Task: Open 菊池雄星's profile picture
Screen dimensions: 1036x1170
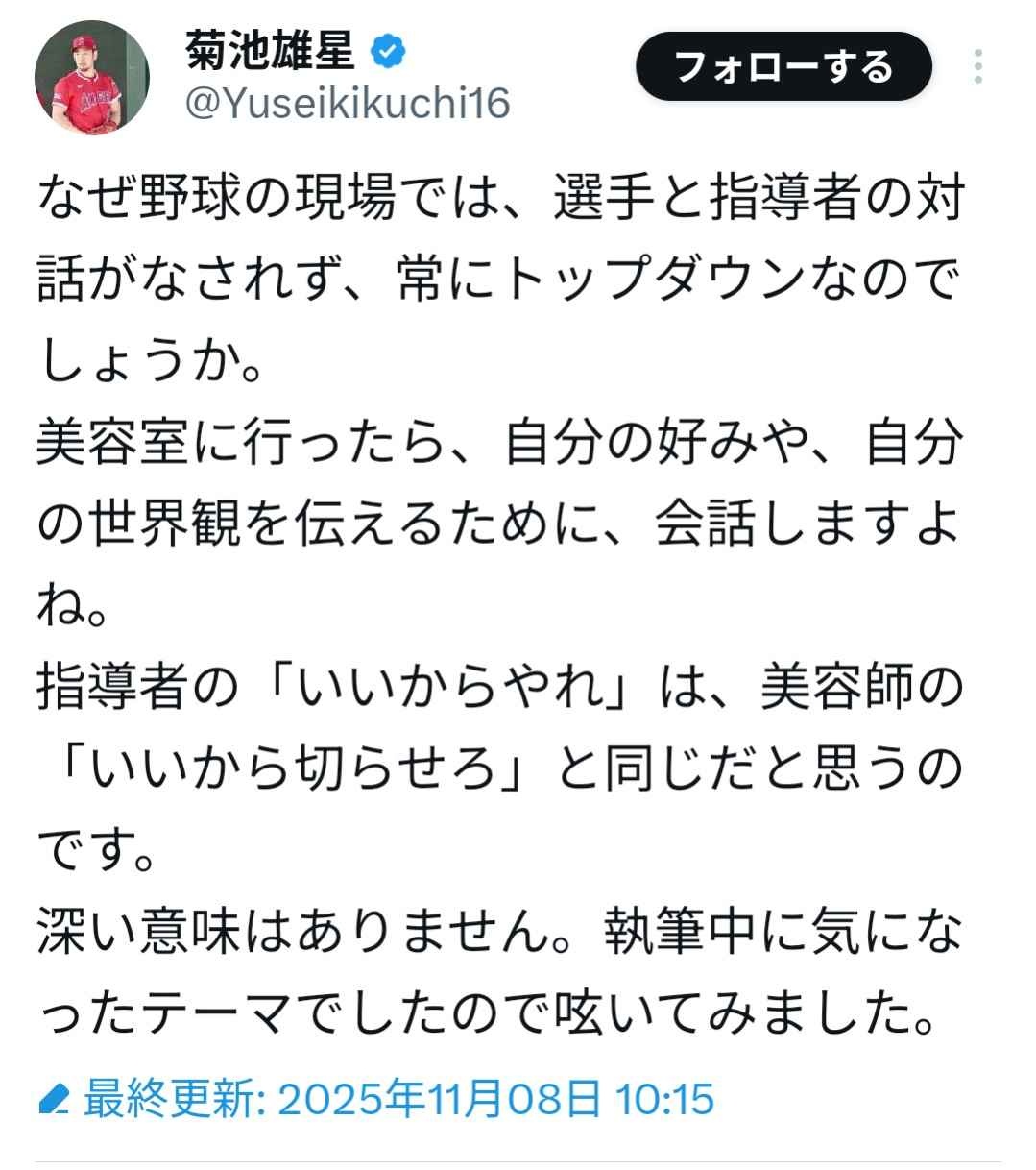Action: point(92,77)
